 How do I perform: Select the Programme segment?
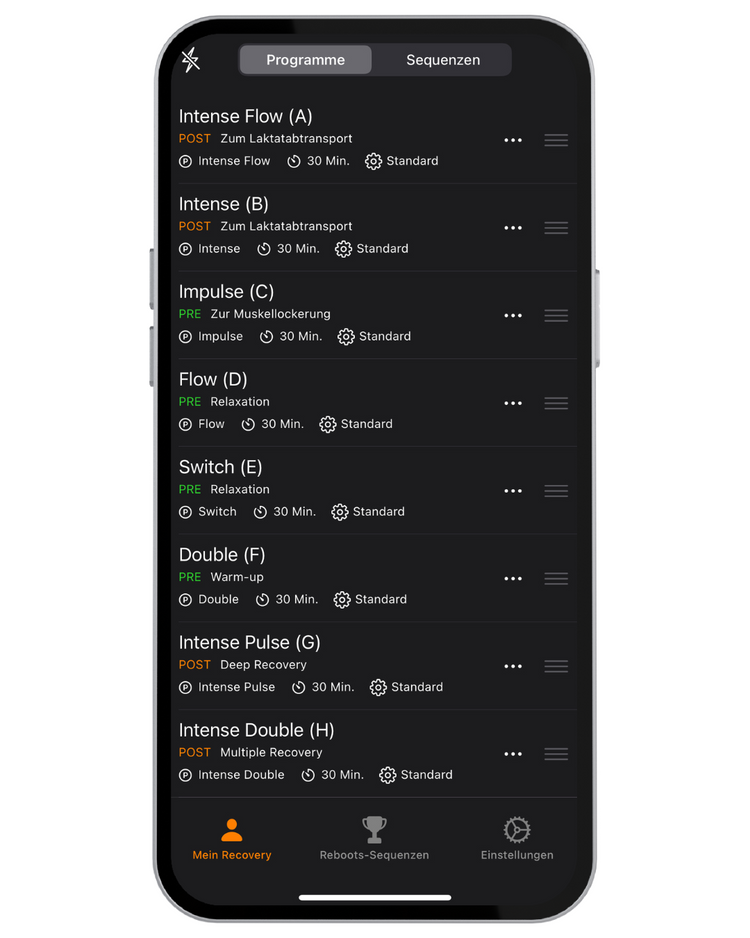click(305, 60)
